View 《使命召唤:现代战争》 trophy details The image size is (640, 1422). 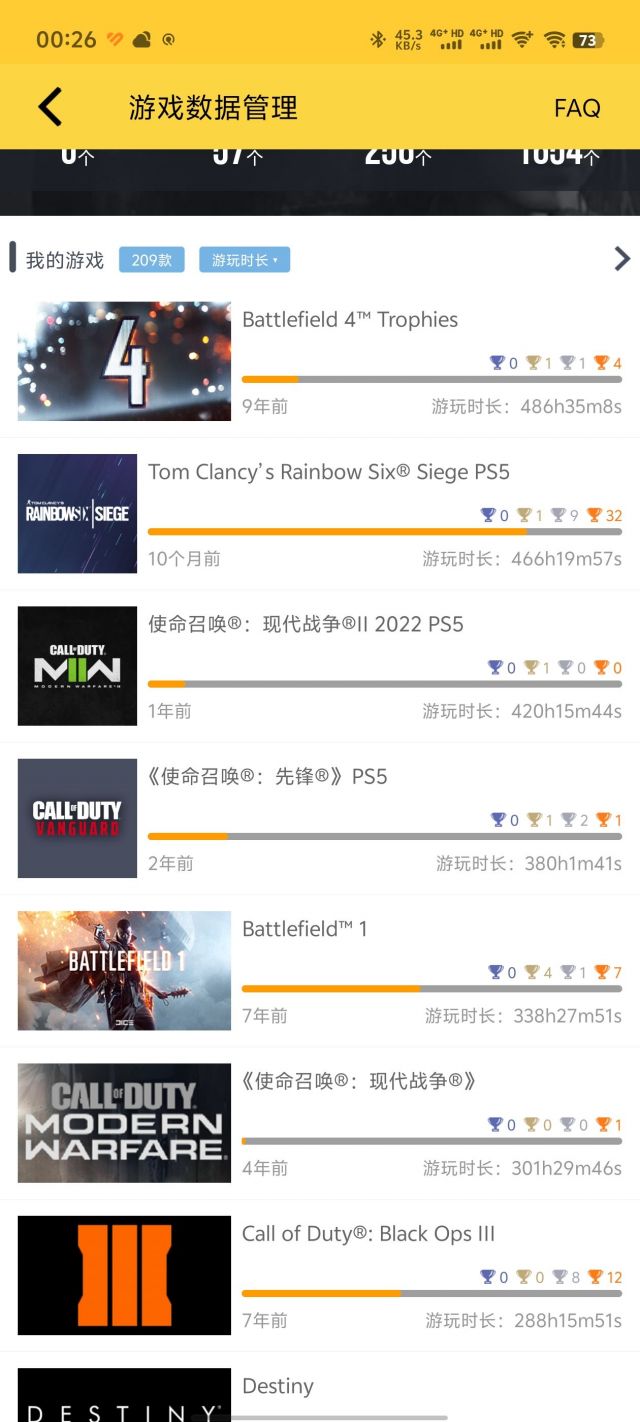pyautogui.click(x=360, y=1082)
